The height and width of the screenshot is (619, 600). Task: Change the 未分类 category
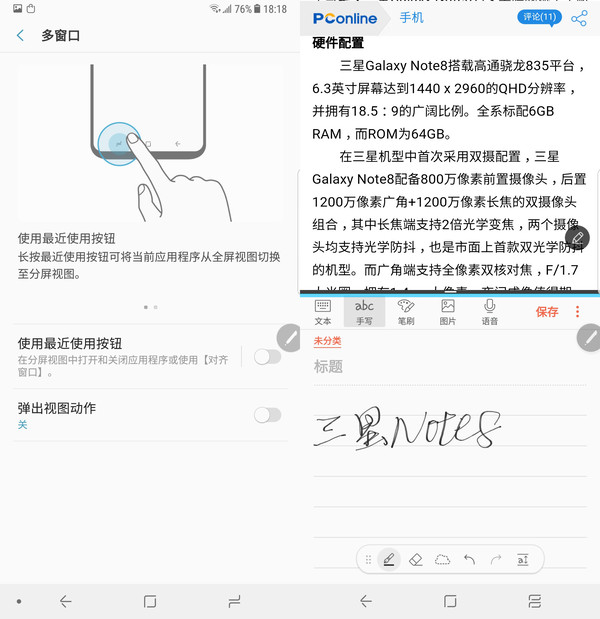[x=327, y=341]
